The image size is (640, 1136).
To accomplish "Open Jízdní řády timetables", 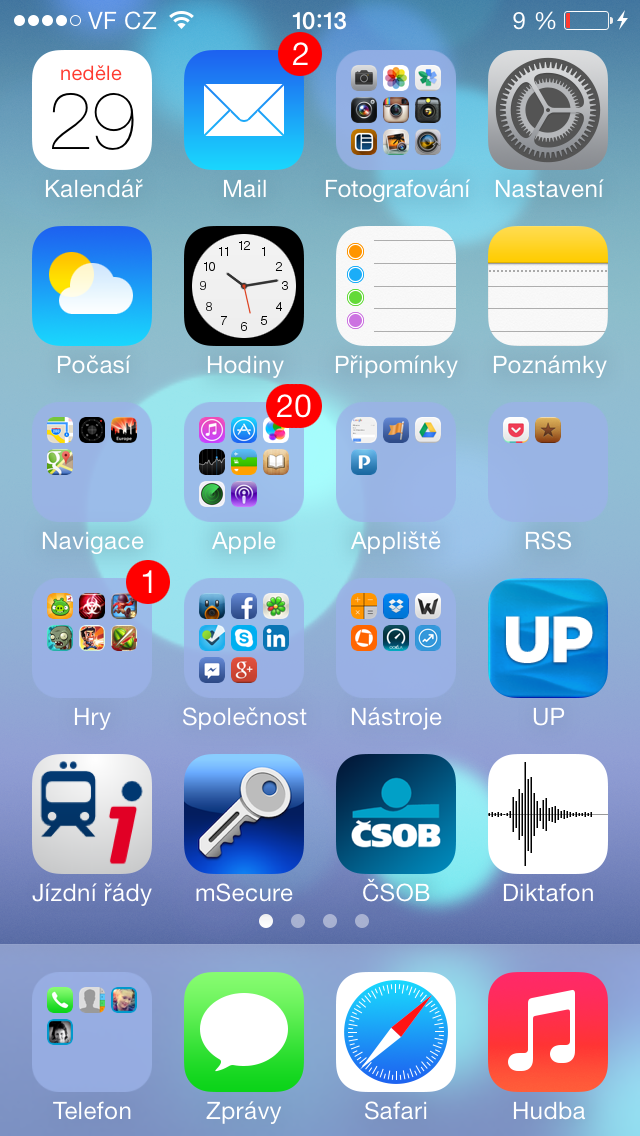I will point(92,814).
